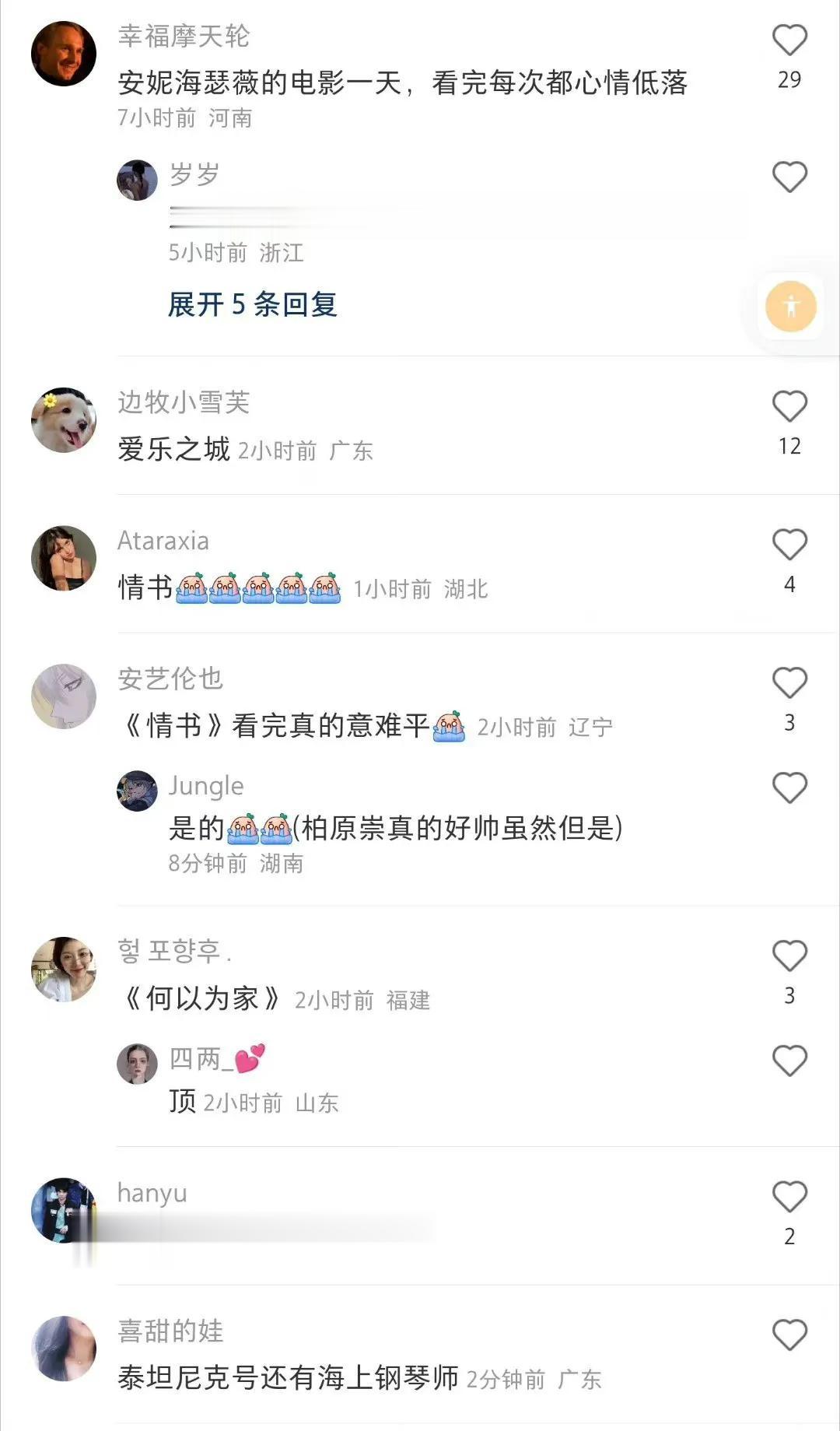Open 喜甜的娃's avatar
Viewport: 840px width, 1431px height.
64,1349
